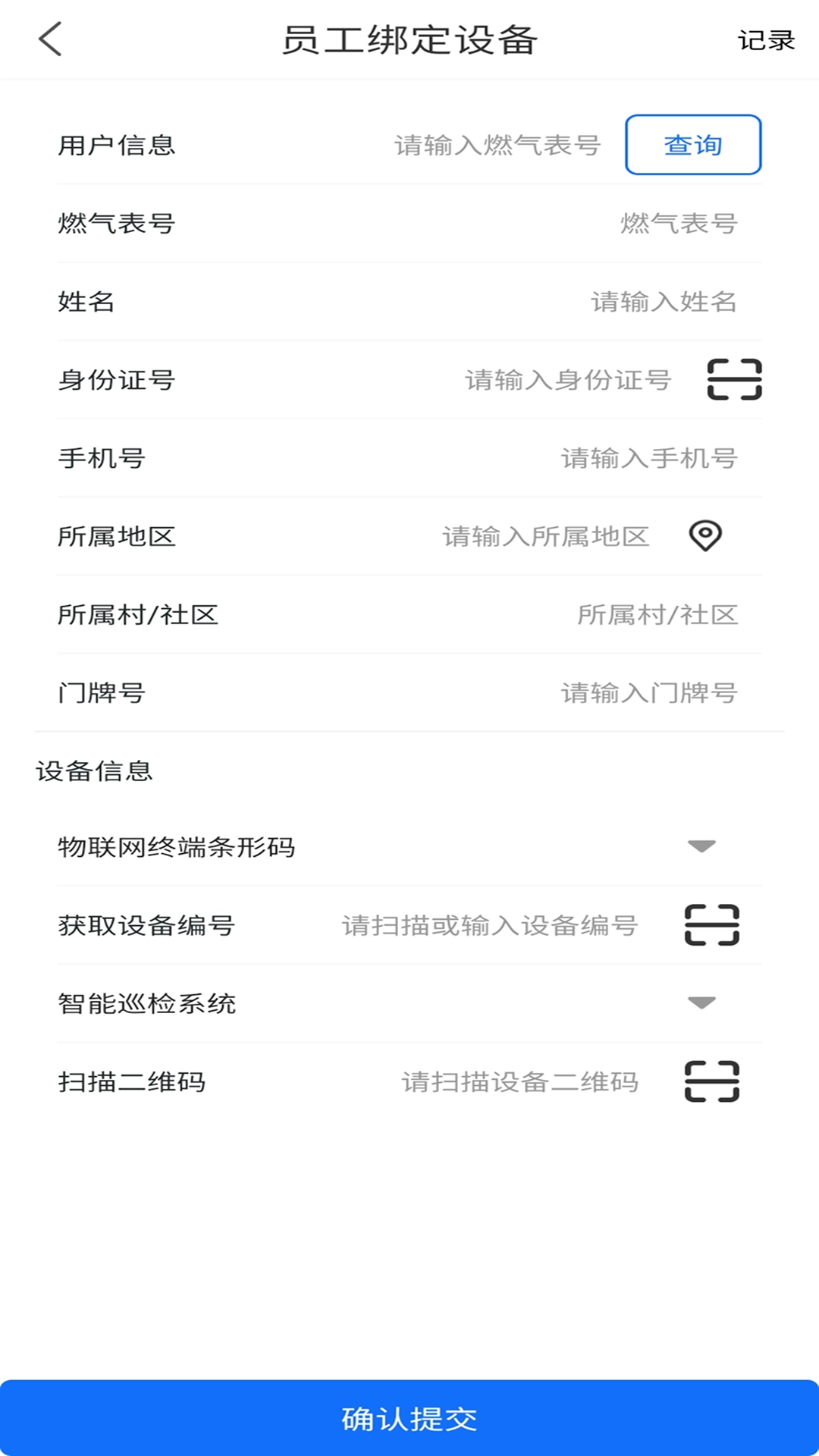Image resolution: width=819 pixels, height=1456 pixels.
Task: Open the 记录 records page
Action: (x=767, y=39)
